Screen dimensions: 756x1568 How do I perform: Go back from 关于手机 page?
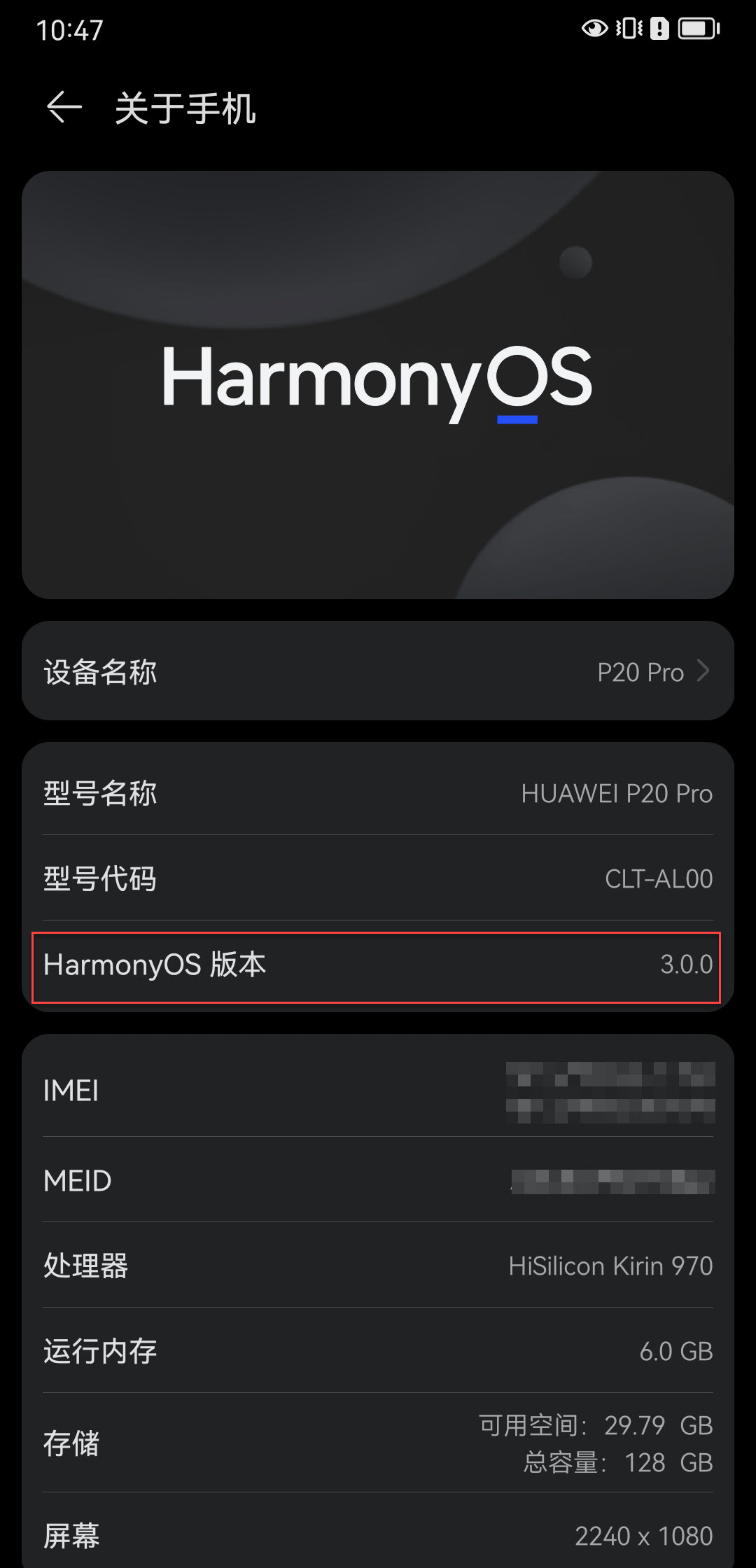tap(64, 108)
